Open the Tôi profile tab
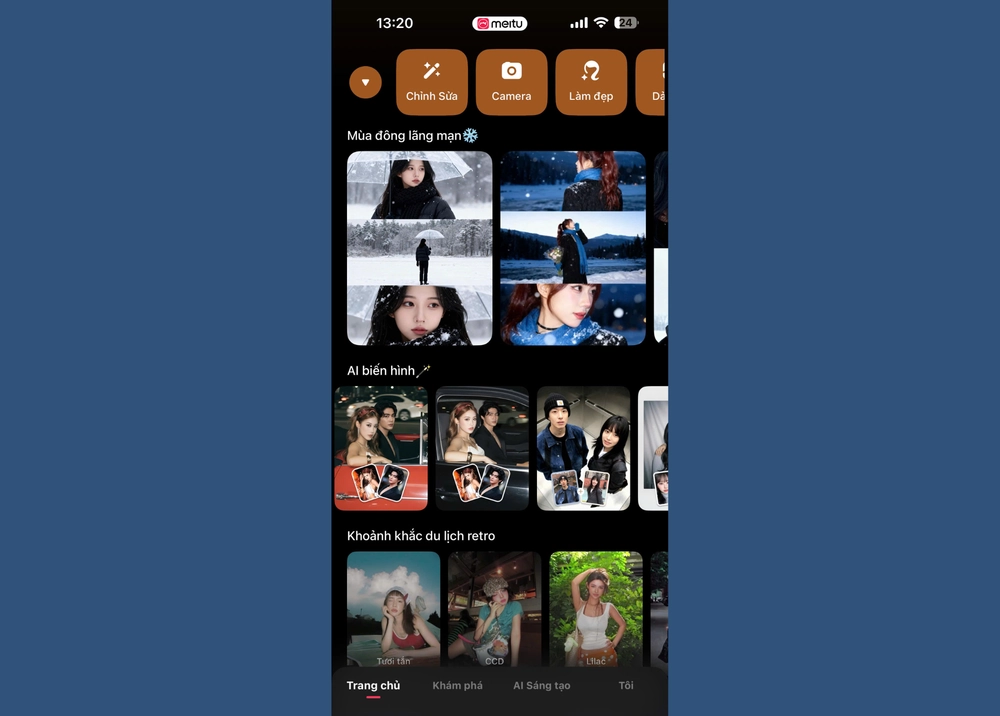Viewport: 1000px width, 716px height. 626,686
